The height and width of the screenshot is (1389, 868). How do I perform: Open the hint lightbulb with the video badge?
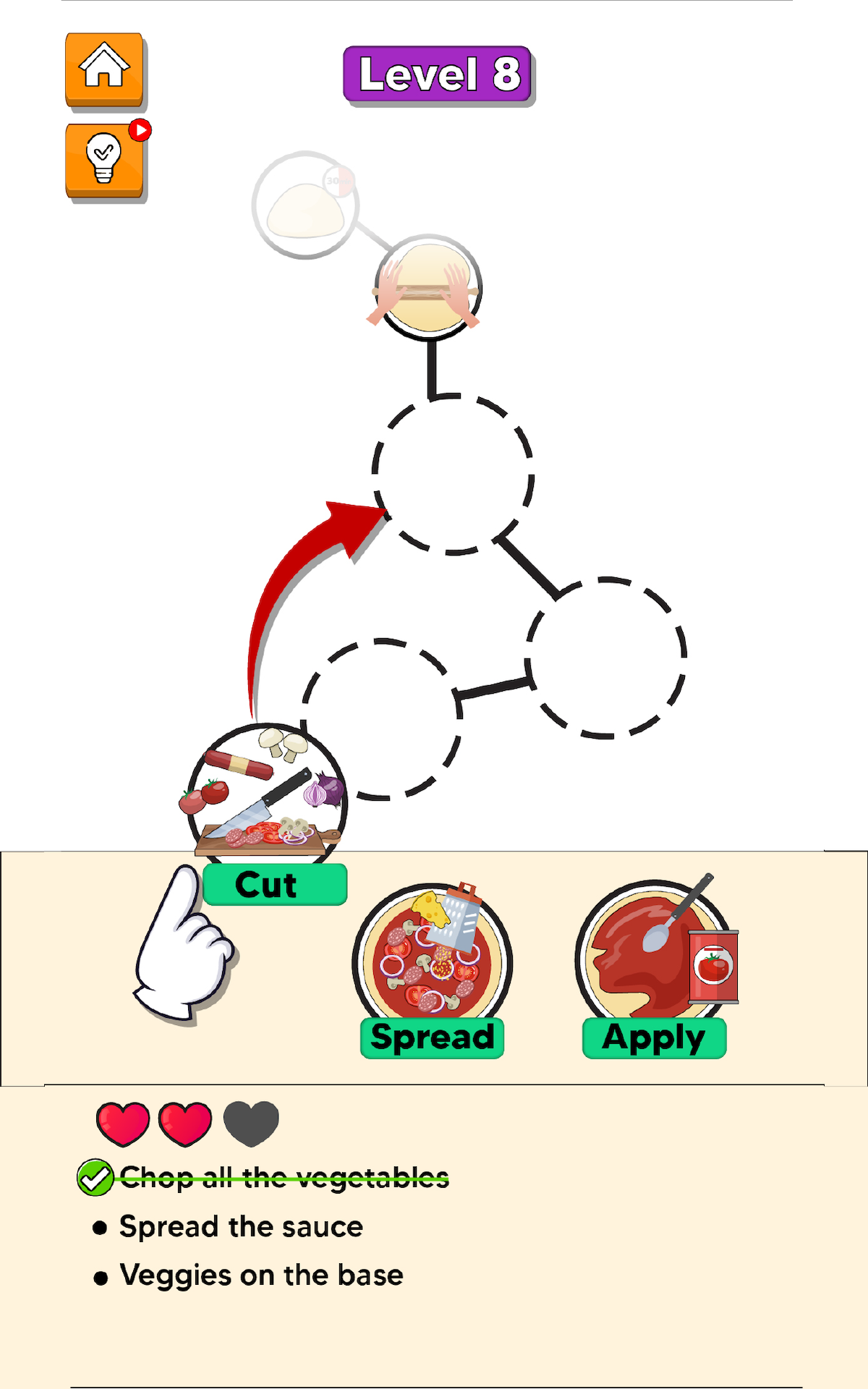click(103, 158)
